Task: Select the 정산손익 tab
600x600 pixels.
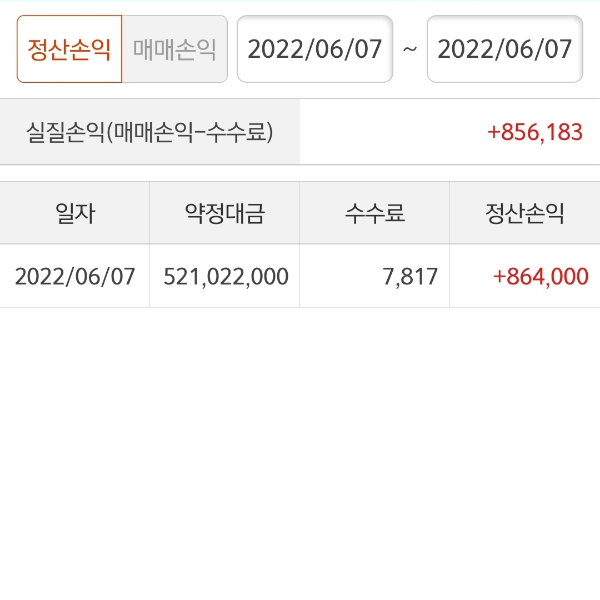Action: 69,49
